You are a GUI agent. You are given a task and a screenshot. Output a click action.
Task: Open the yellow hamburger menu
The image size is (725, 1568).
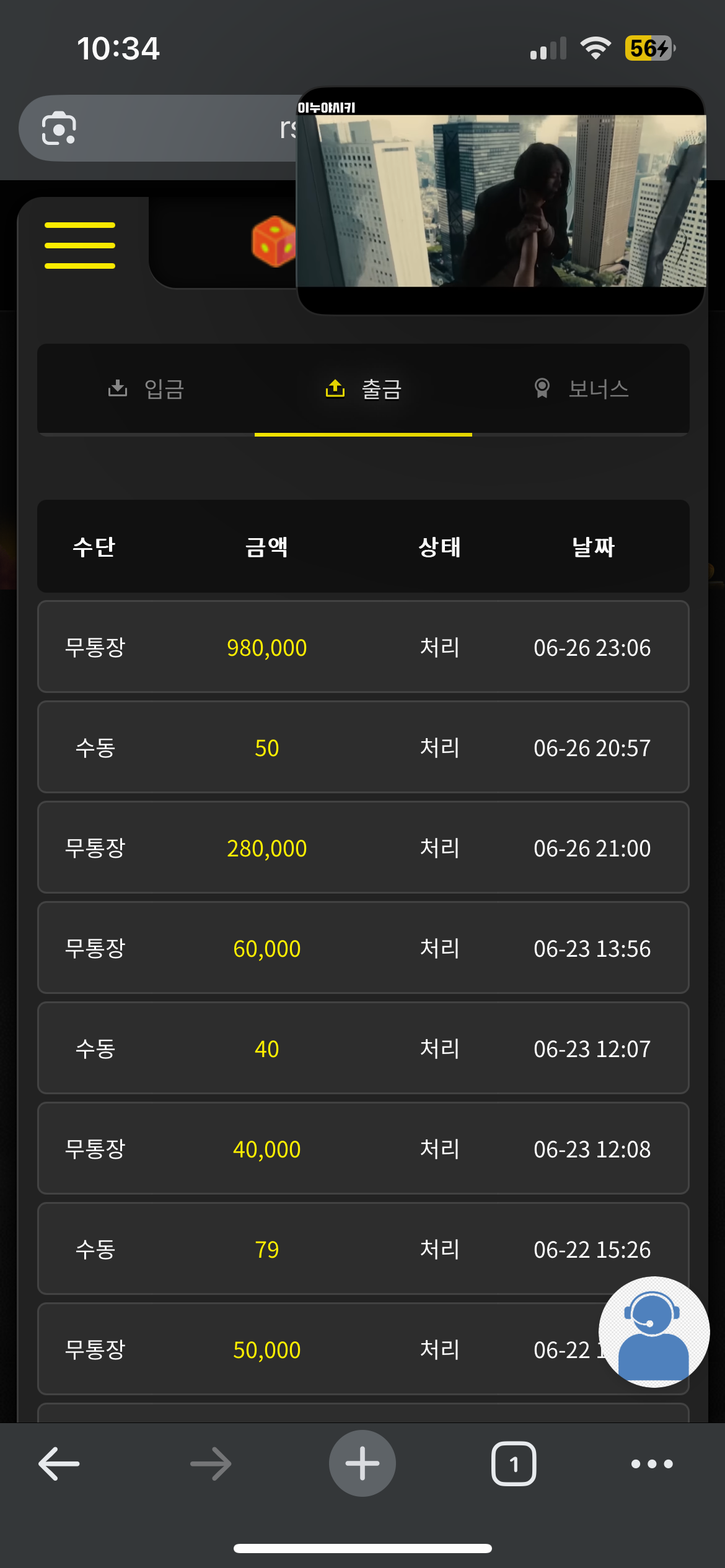tap(80, 245)
